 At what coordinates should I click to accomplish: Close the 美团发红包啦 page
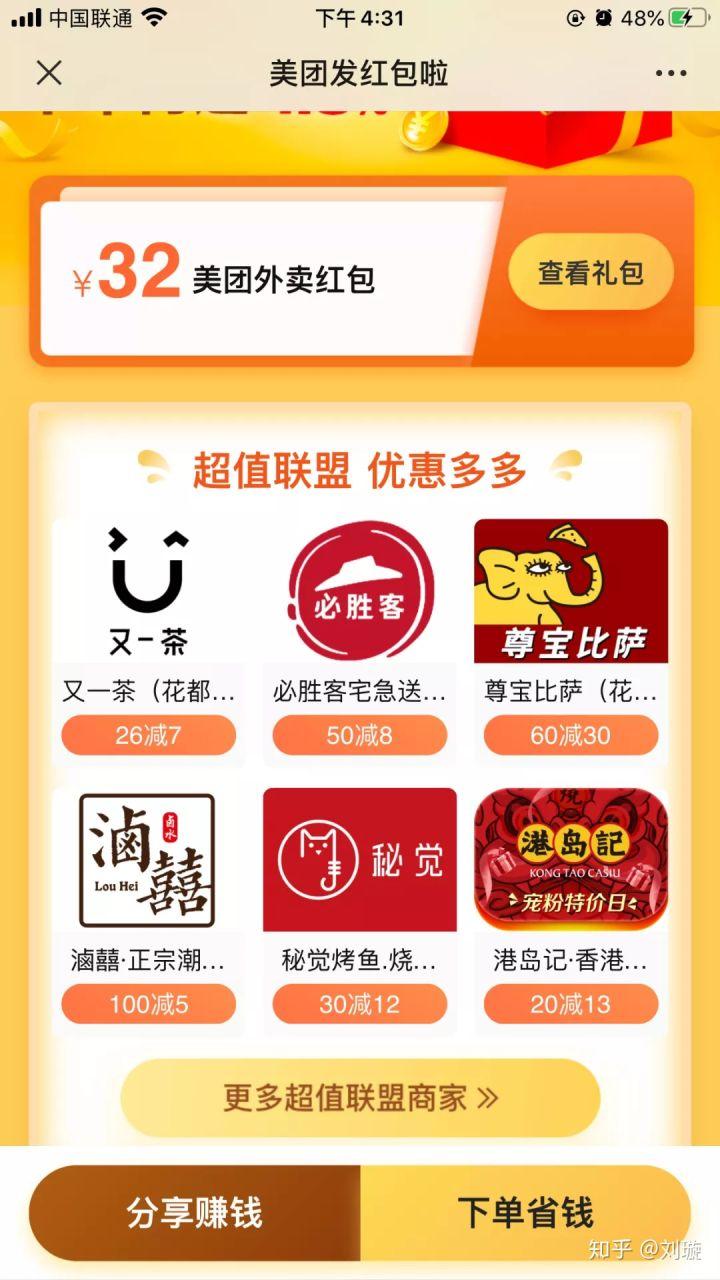pyautogui.click(x=49, y=73)
